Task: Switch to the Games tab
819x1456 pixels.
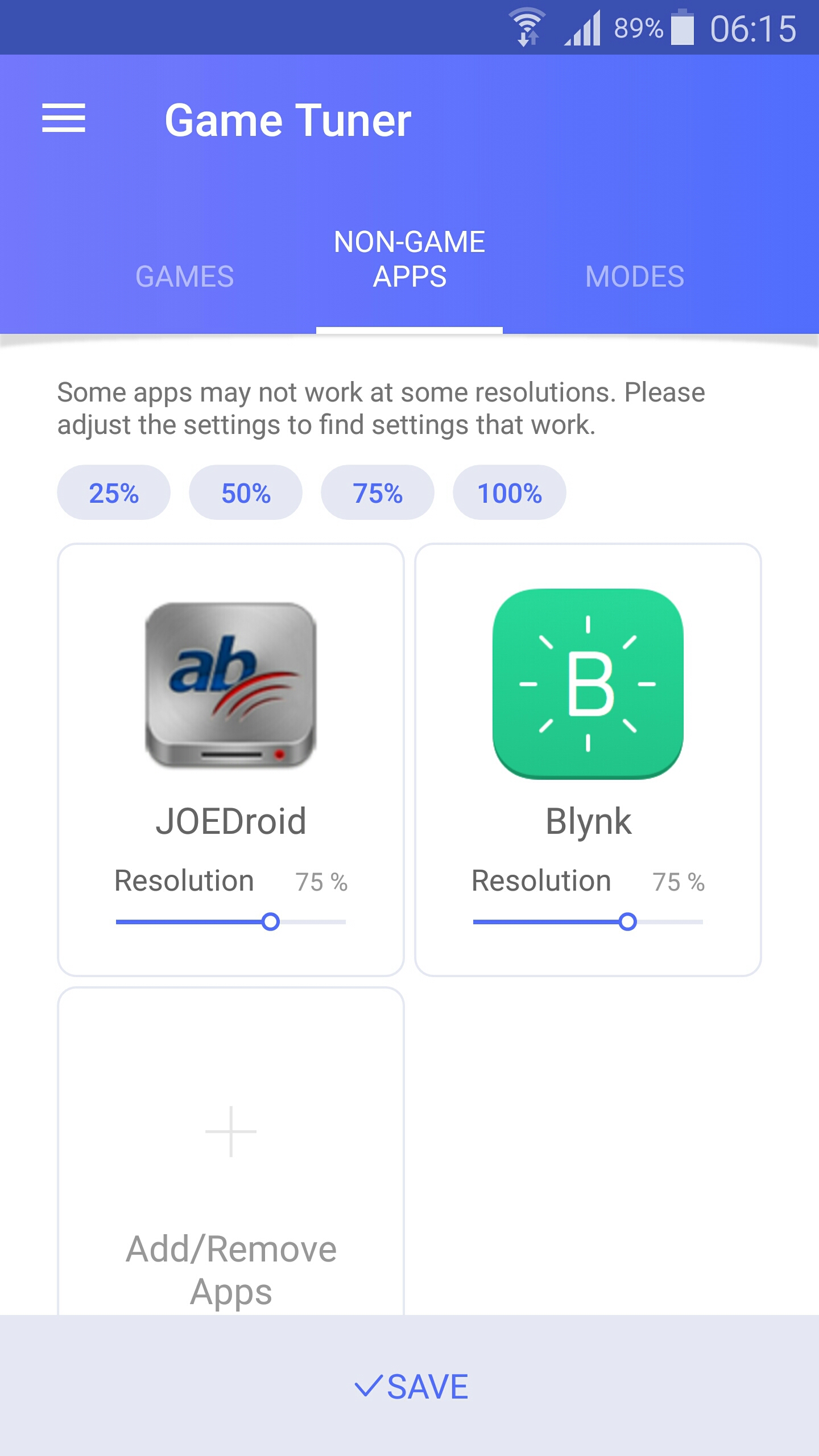Action: tap(184, 277)
